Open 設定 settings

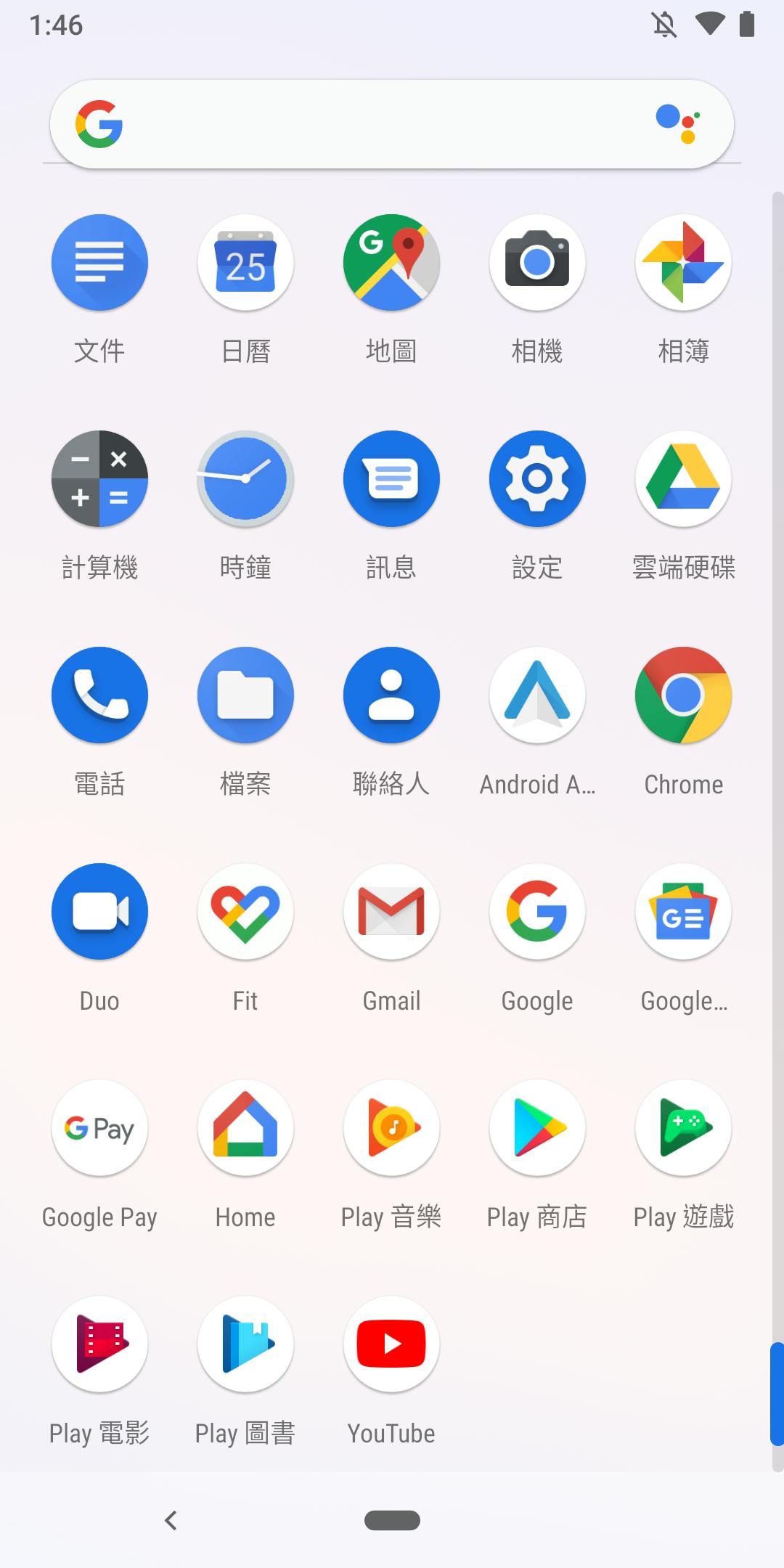[537, 479]
